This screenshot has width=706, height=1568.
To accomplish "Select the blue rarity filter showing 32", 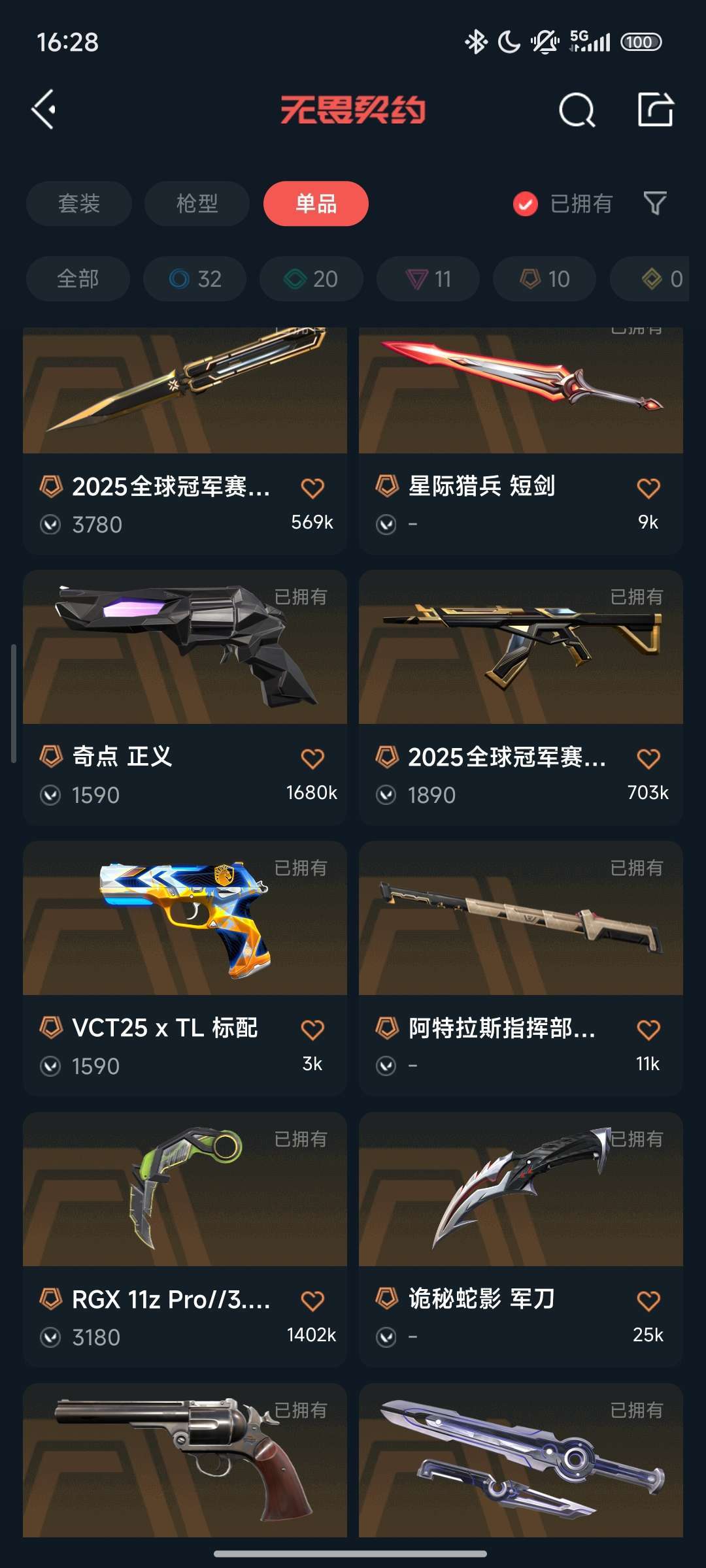I will (x=194, y=279).
